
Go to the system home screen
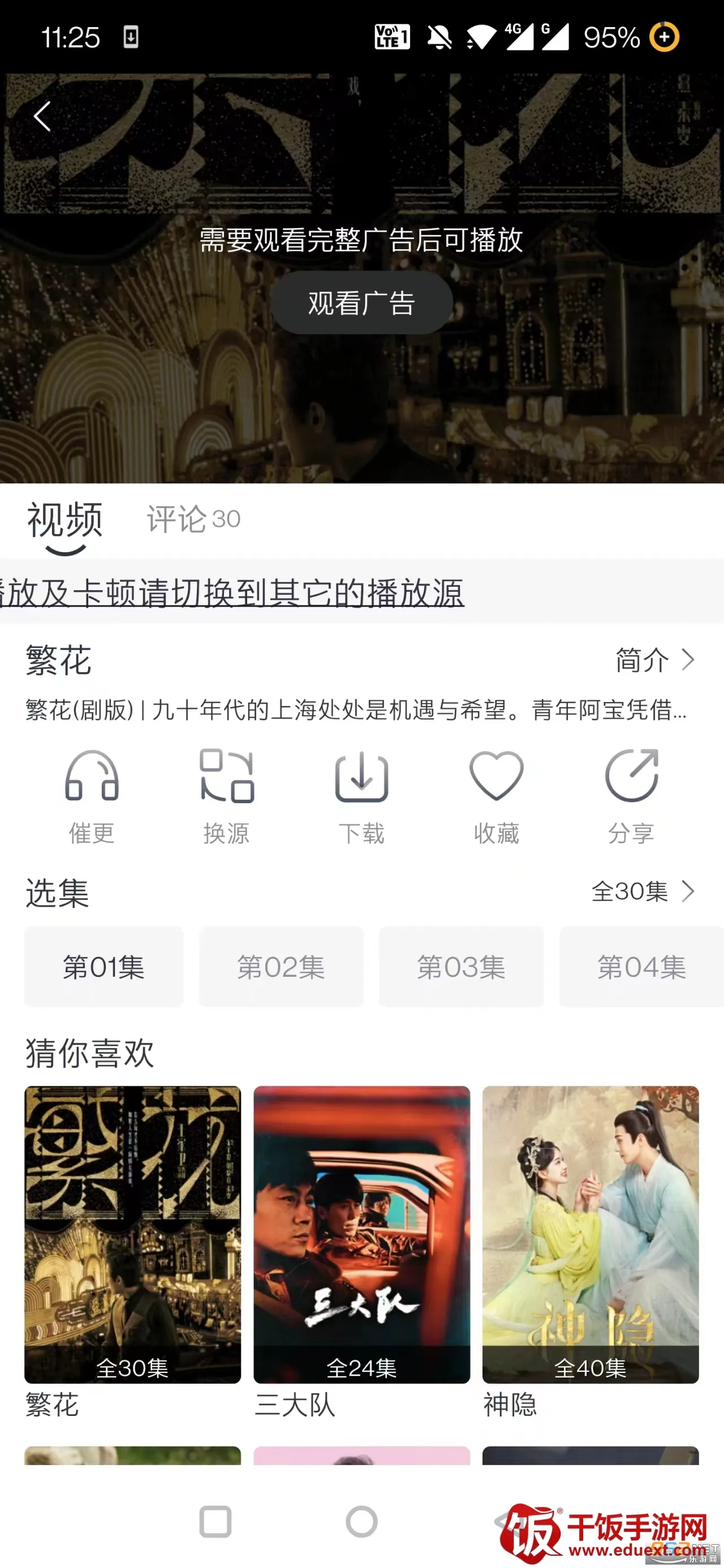[x=361, y=1522]
